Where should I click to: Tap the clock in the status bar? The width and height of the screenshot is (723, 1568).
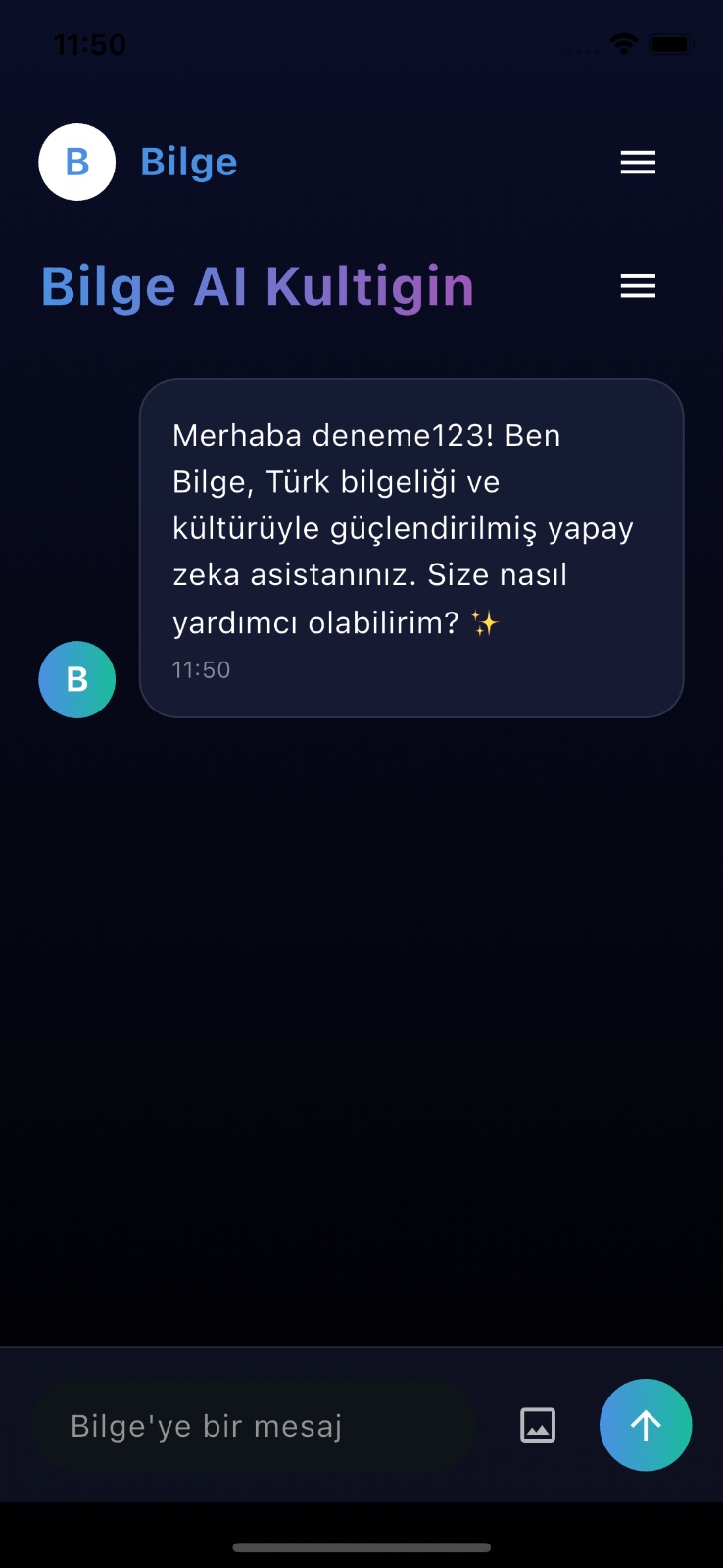(92, 44)
